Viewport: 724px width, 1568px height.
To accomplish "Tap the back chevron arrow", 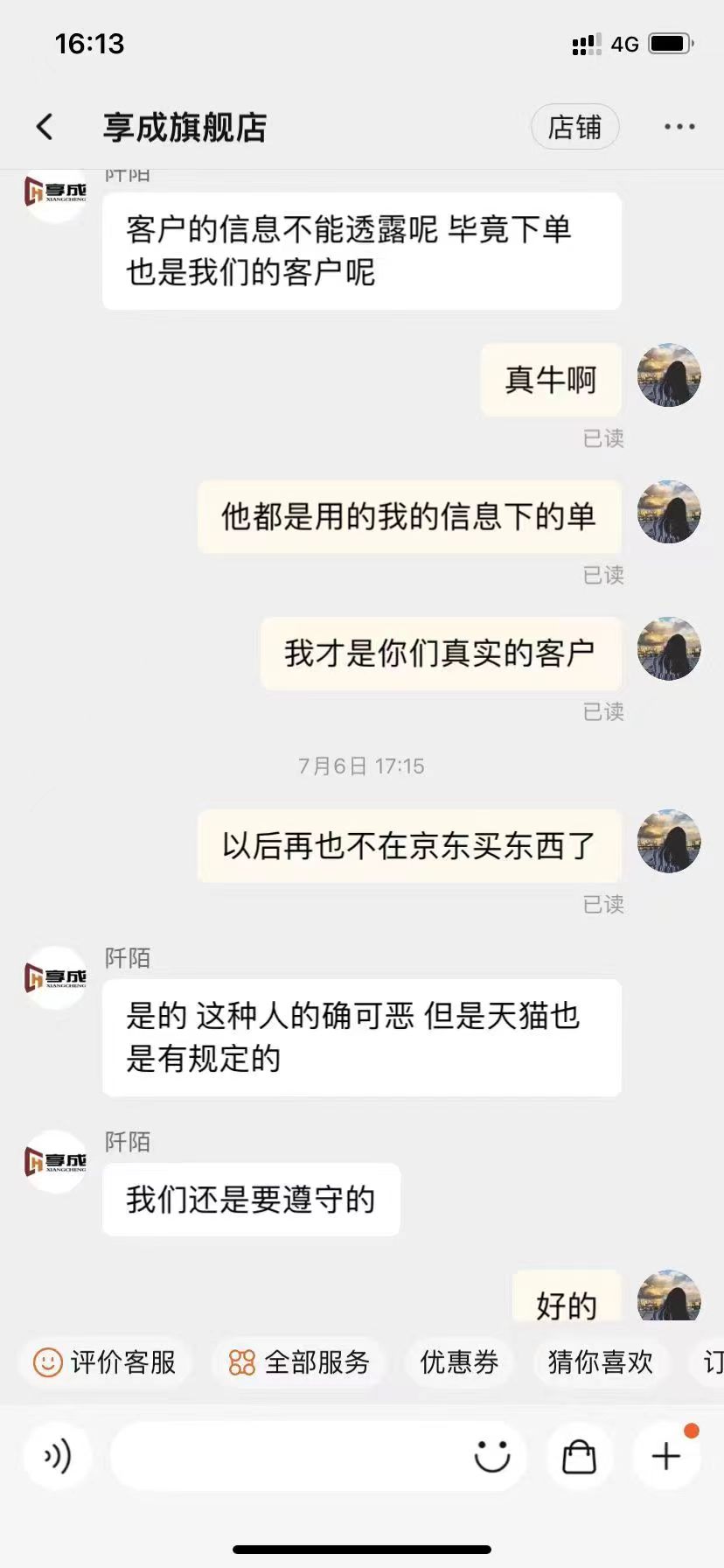I will tap(45, 126).
